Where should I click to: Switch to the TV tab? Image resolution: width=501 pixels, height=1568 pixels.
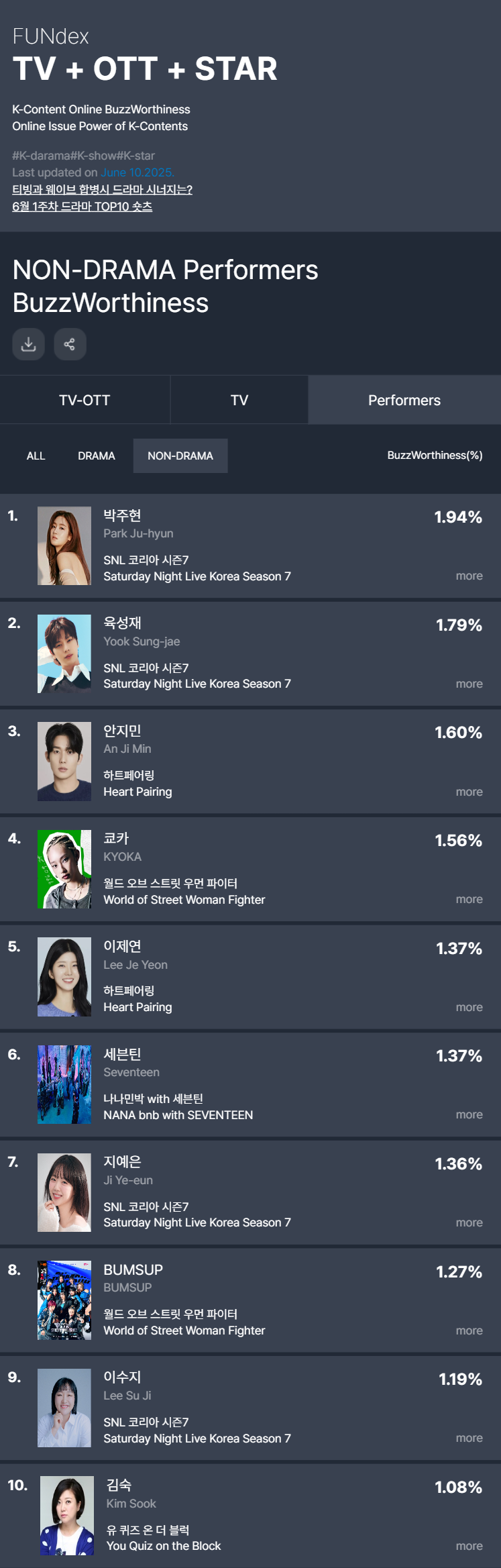(x=239, y=400)
